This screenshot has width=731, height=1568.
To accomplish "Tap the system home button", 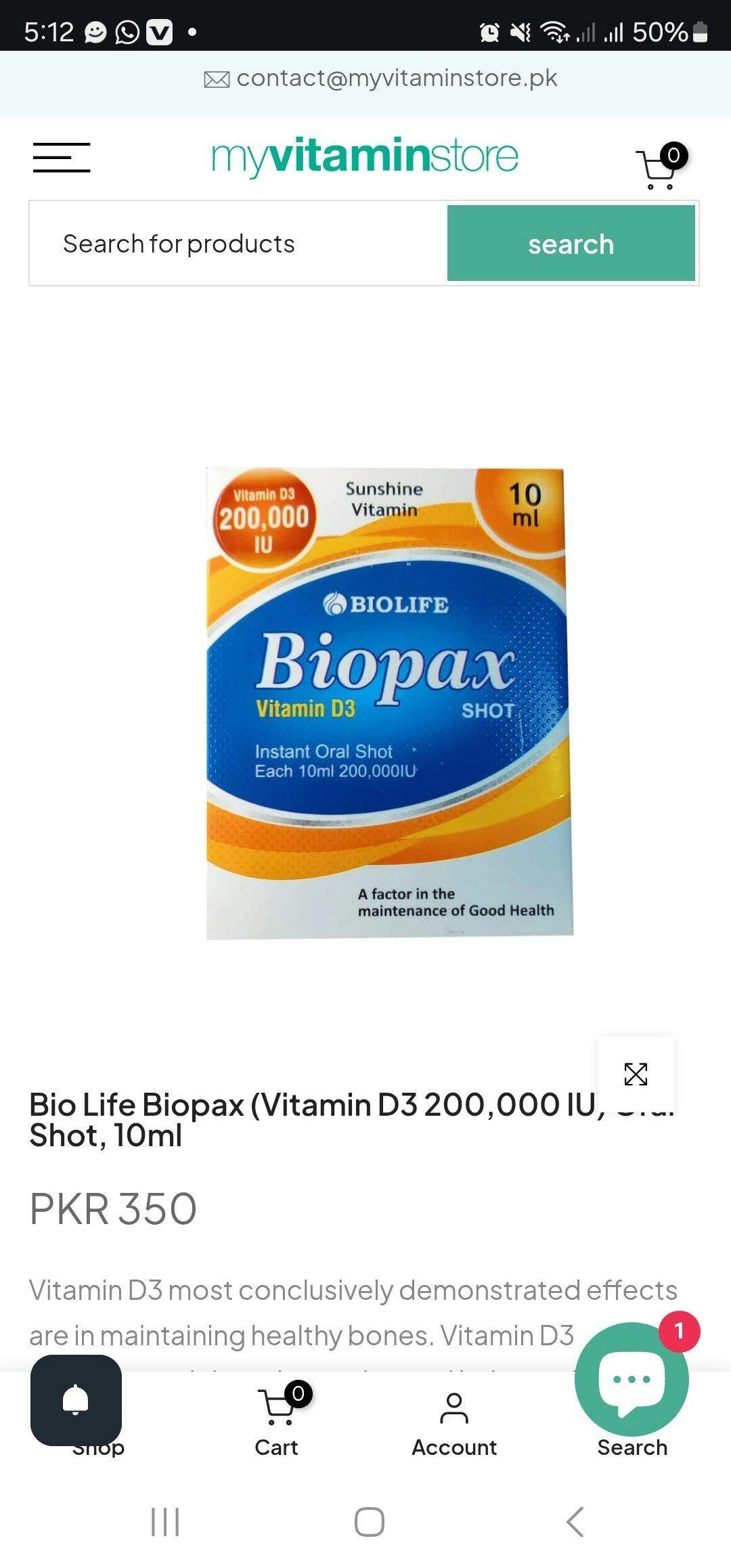I will tap(369, 1522).
